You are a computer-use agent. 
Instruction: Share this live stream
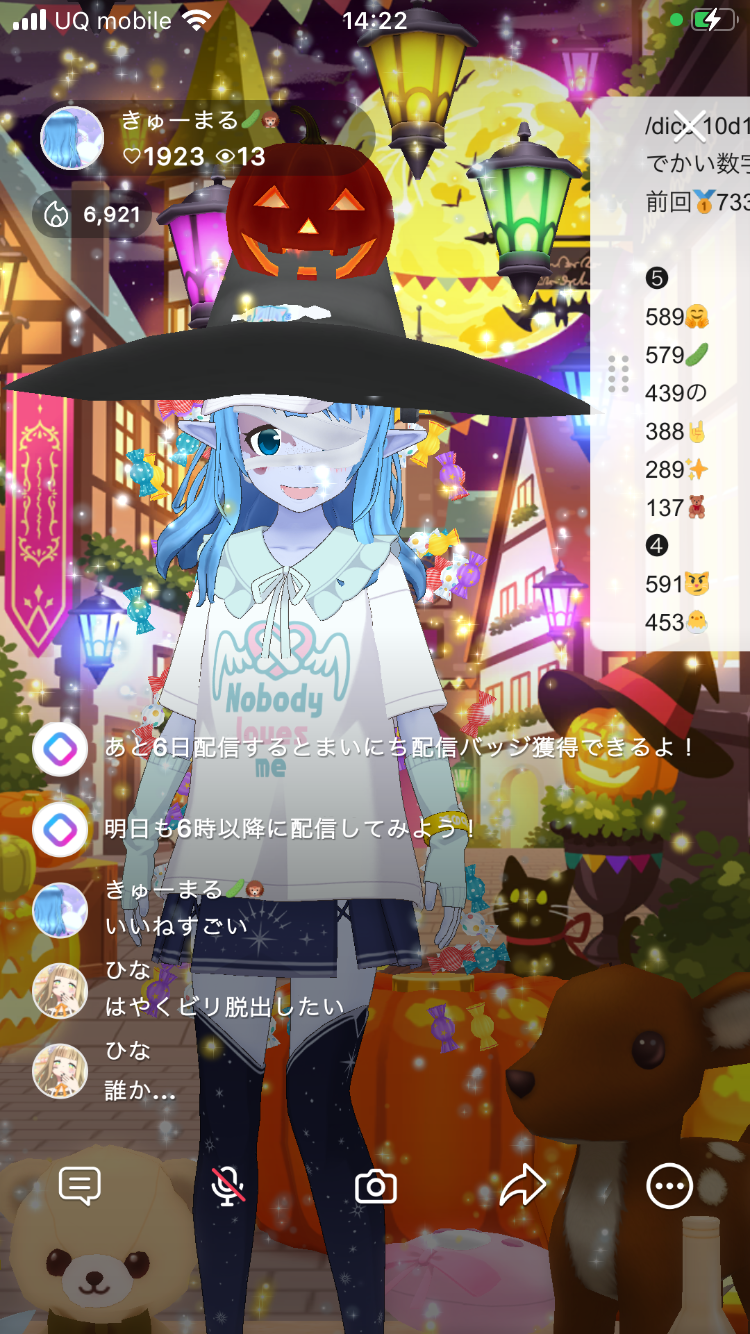[x=522, y=1186]
